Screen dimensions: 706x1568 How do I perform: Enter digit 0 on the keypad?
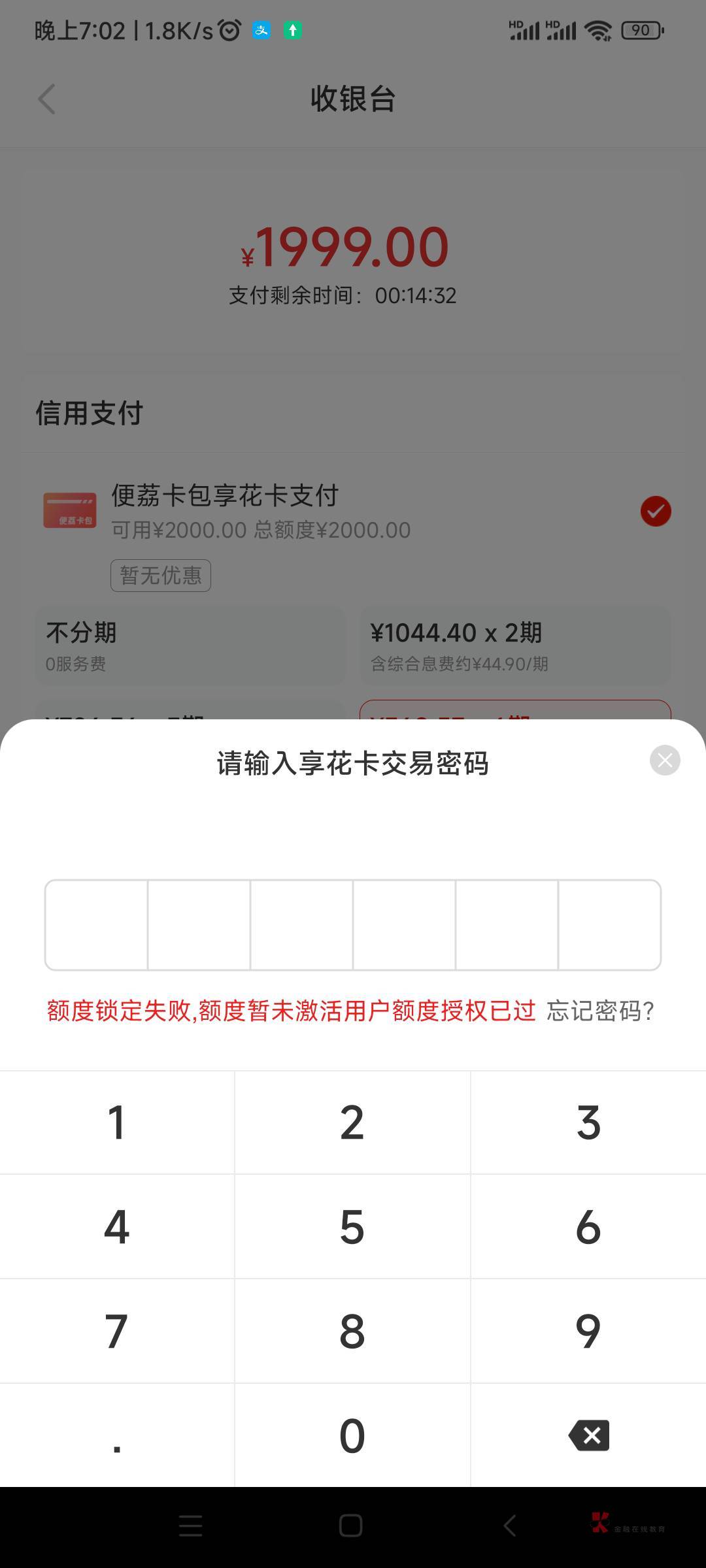point(352,1435)
